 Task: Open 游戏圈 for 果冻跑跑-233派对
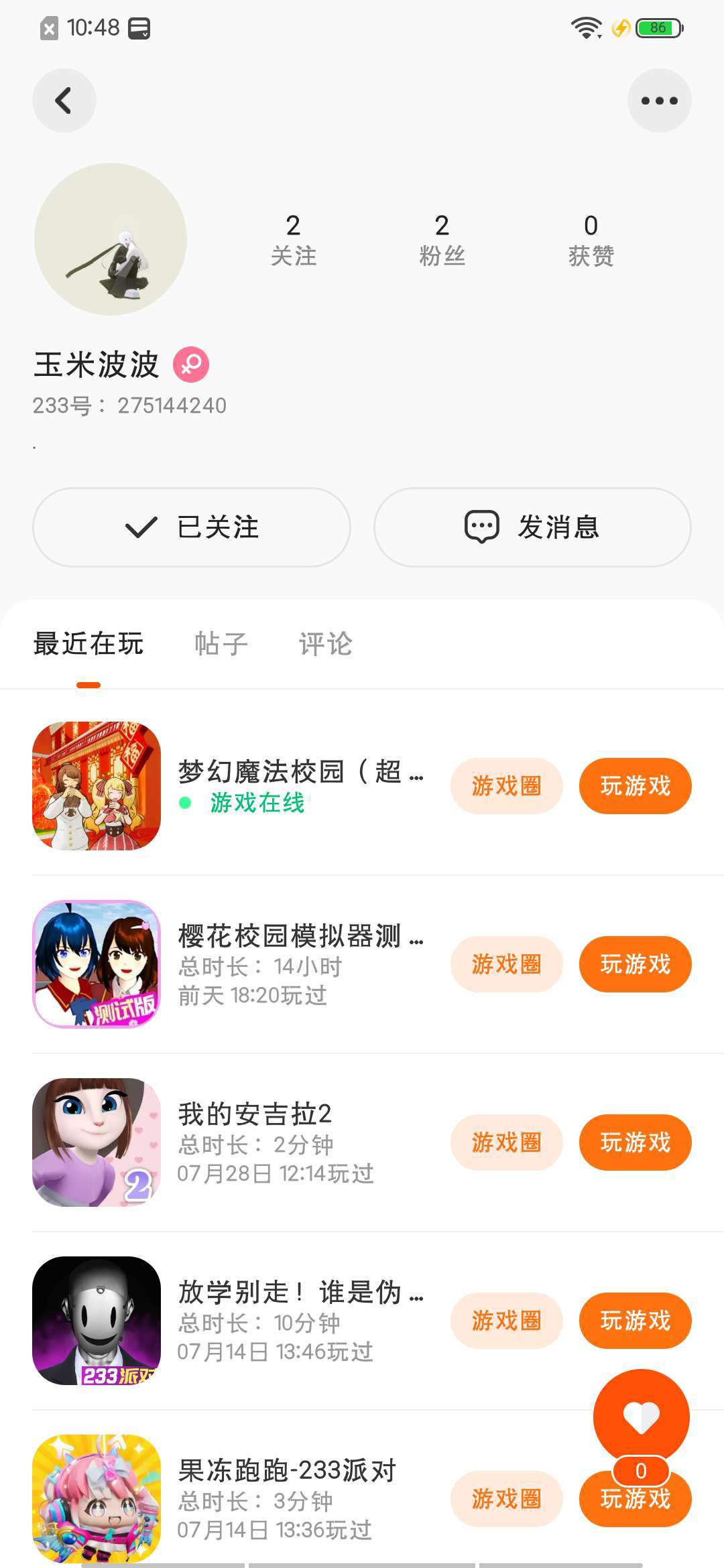[x=506, y=1499]
